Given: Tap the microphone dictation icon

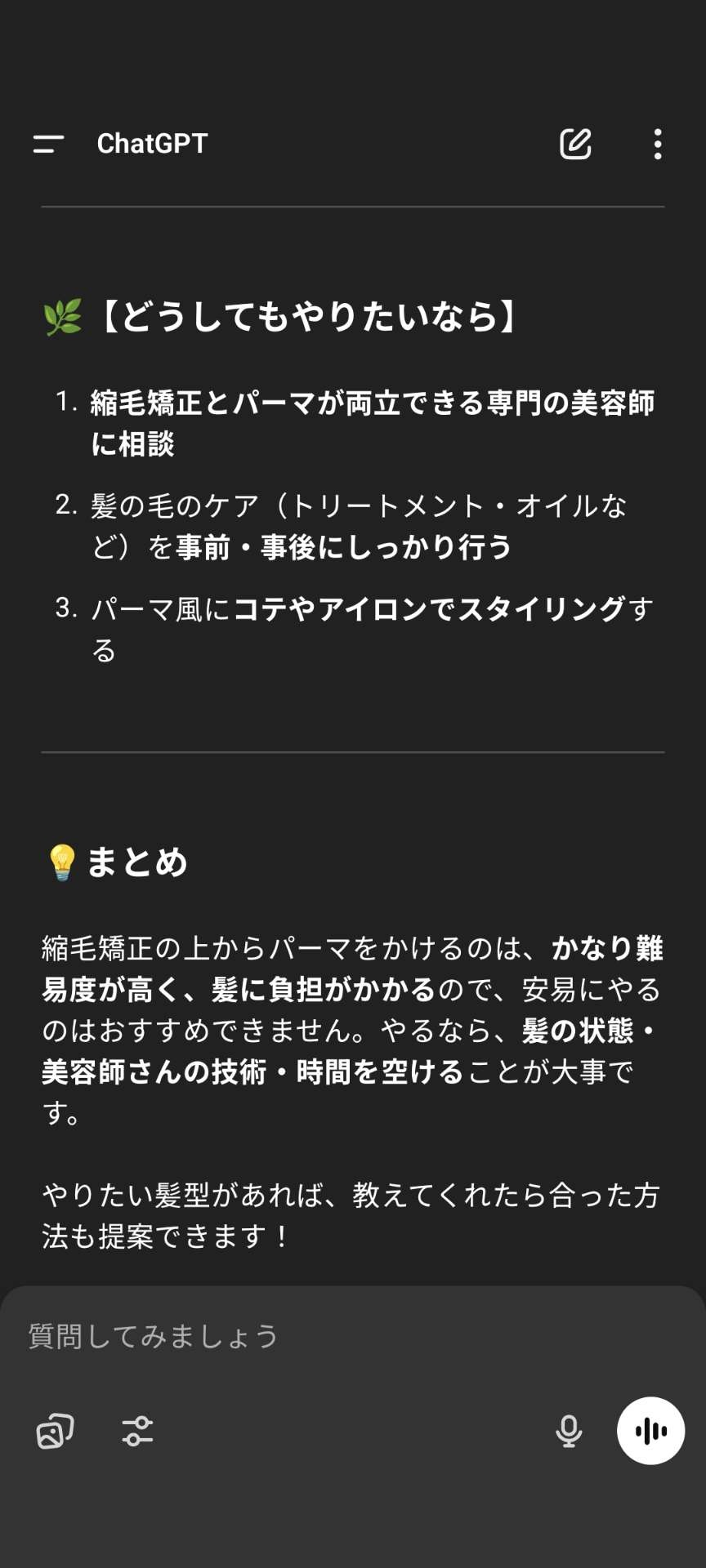Looking at the screenshot, I should 569,1431.
